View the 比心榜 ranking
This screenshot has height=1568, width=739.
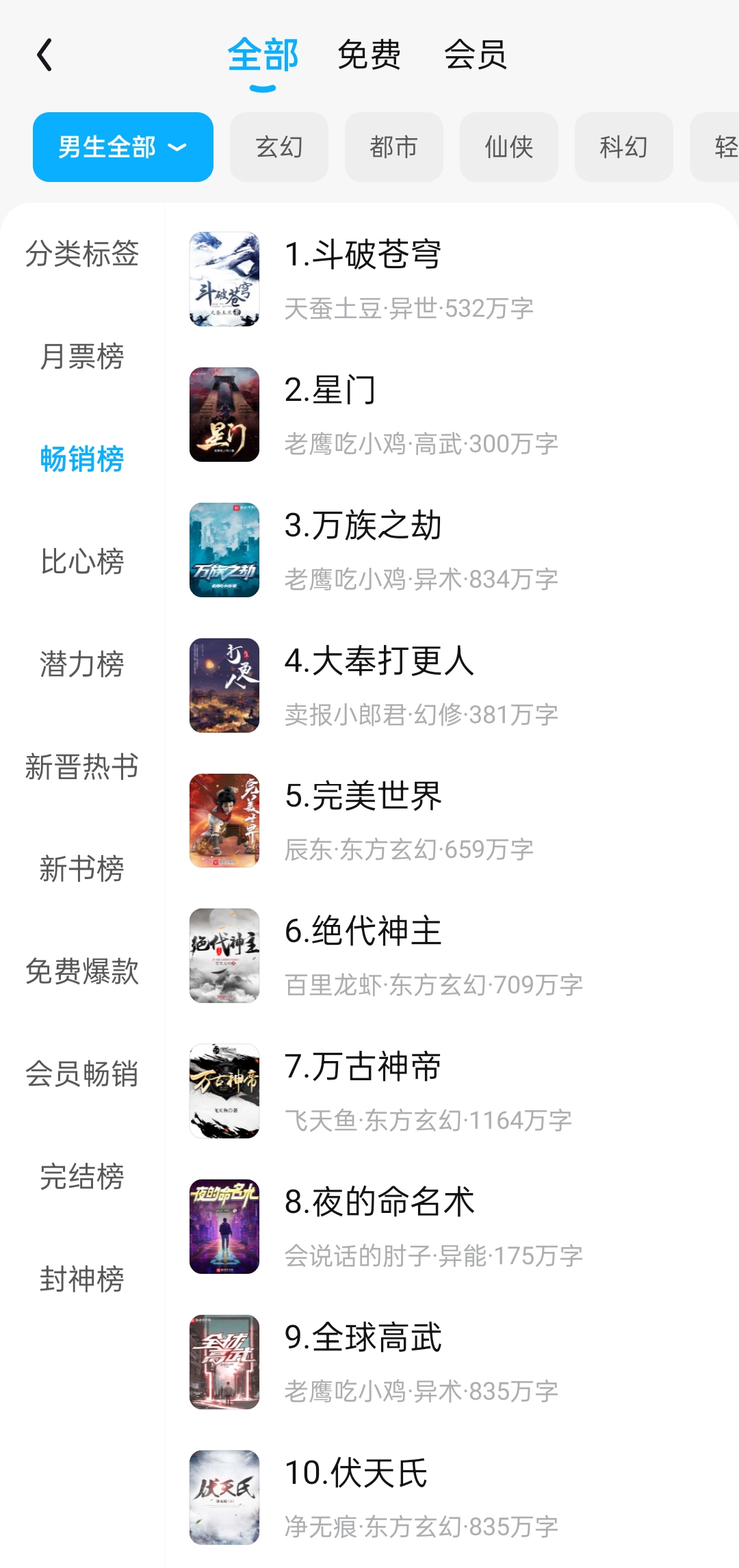pyautogui.click(x=82, y=562)
